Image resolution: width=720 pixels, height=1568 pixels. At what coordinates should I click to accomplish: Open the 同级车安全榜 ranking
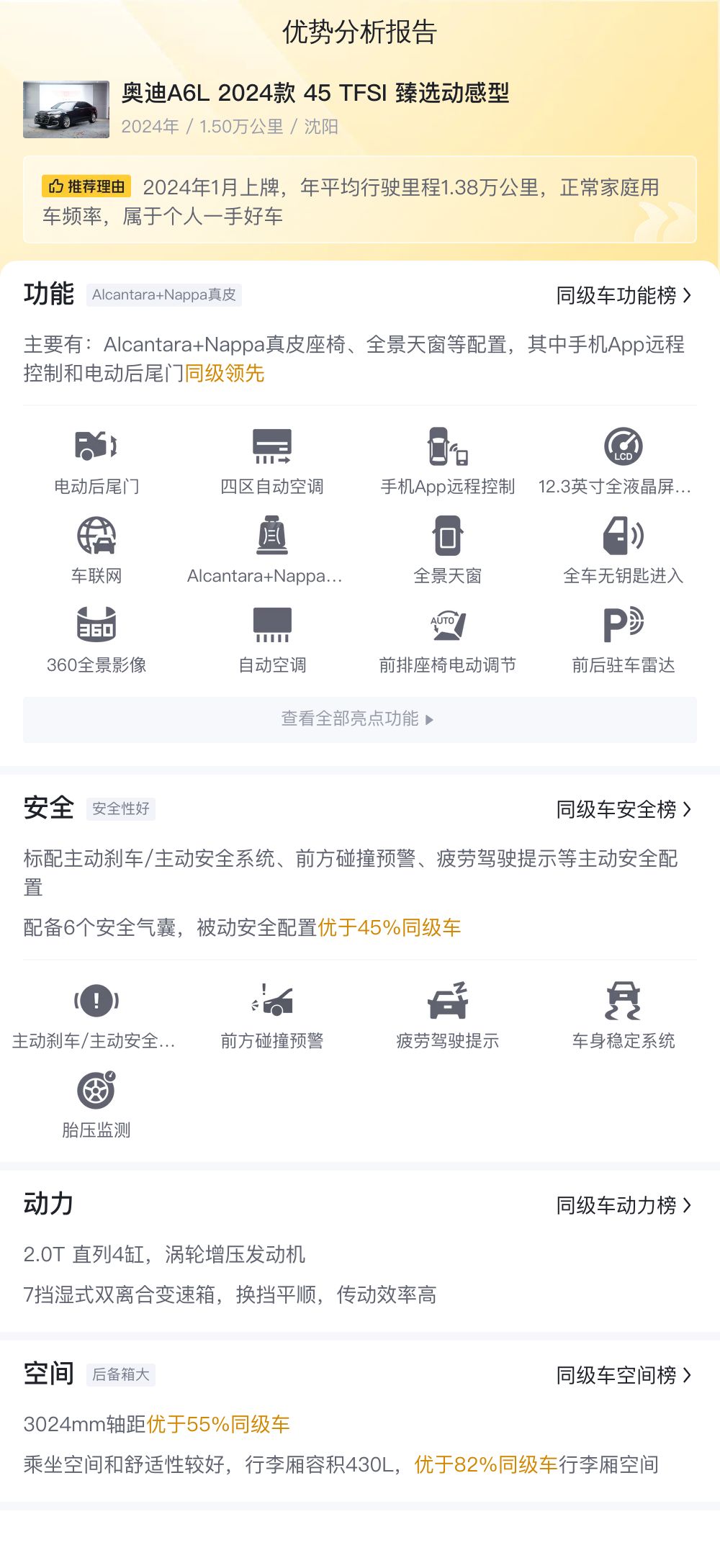(x=624, y=809)
